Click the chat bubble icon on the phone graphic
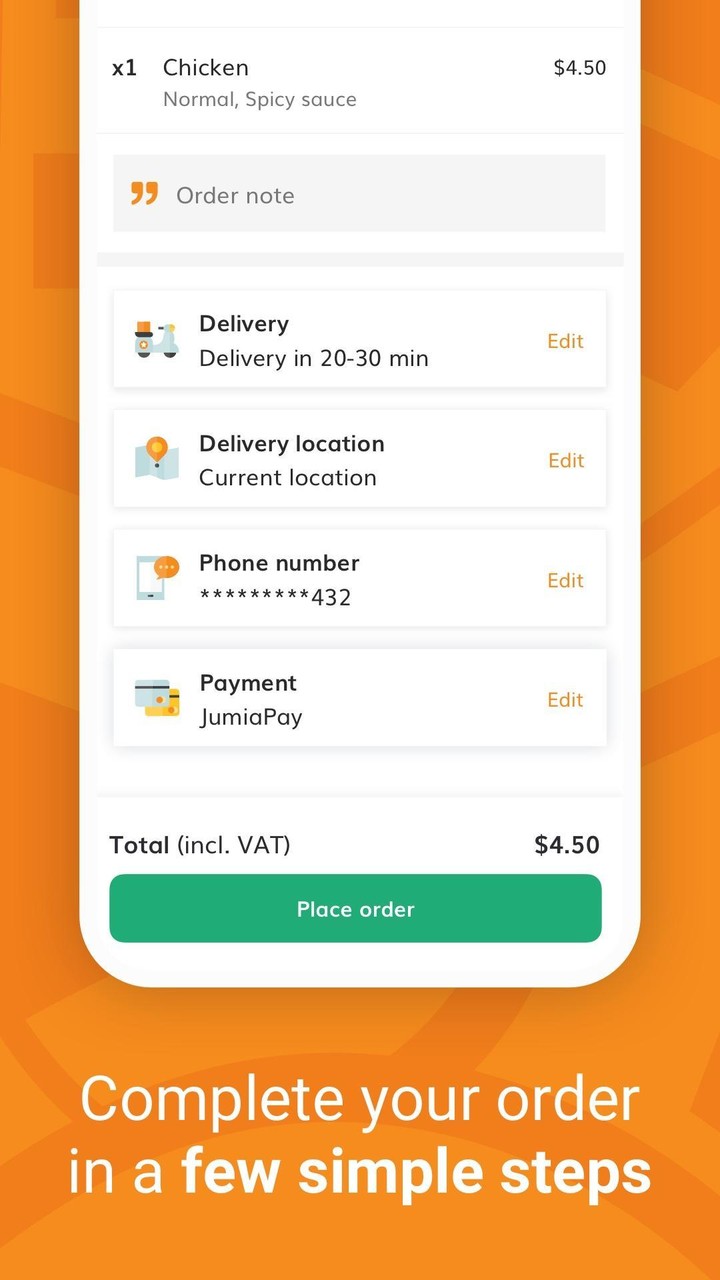The image size is (720, 1280). tap(166, 565)
